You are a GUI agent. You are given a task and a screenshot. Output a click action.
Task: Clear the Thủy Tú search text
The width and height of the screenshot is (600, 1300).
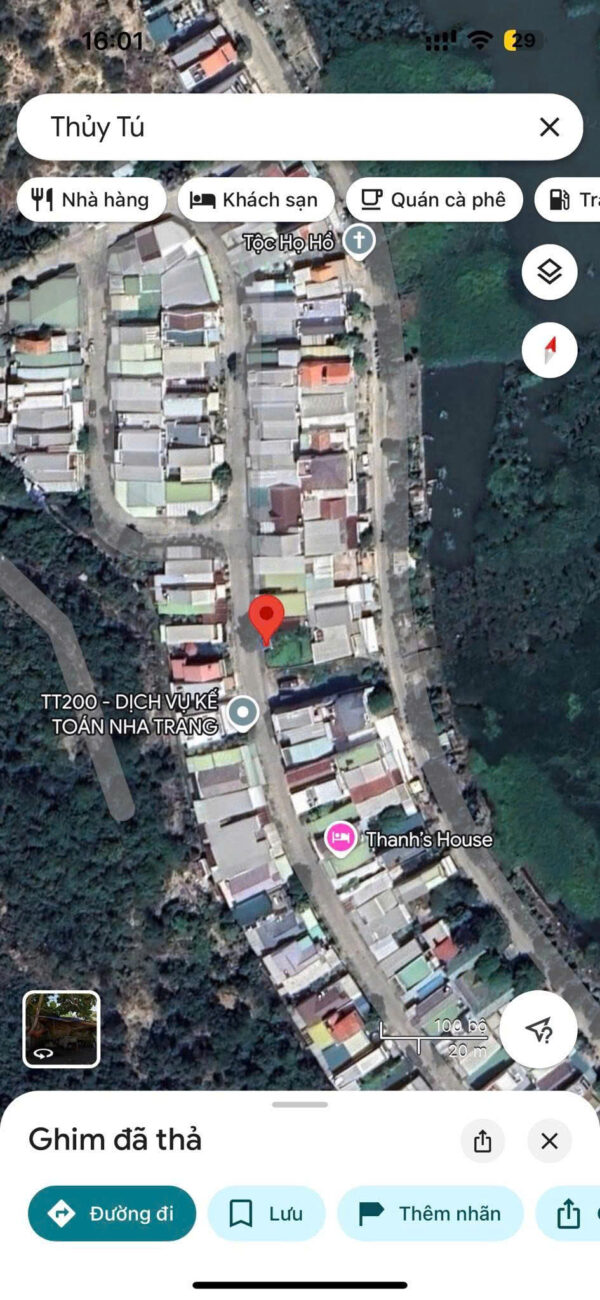pos(549,127)
